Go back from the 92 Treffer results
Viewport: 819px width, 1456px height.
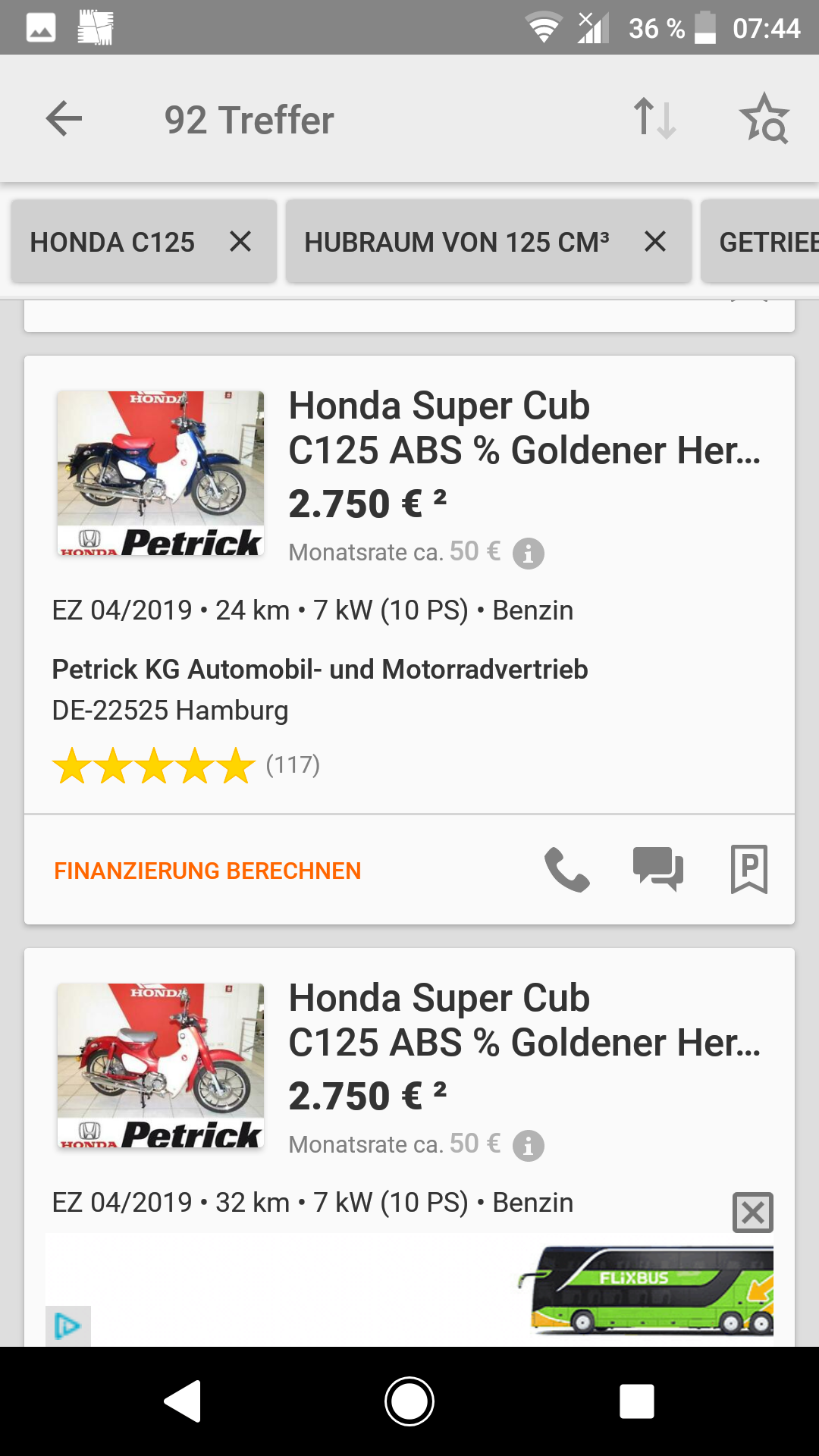(x=64, y=119)
